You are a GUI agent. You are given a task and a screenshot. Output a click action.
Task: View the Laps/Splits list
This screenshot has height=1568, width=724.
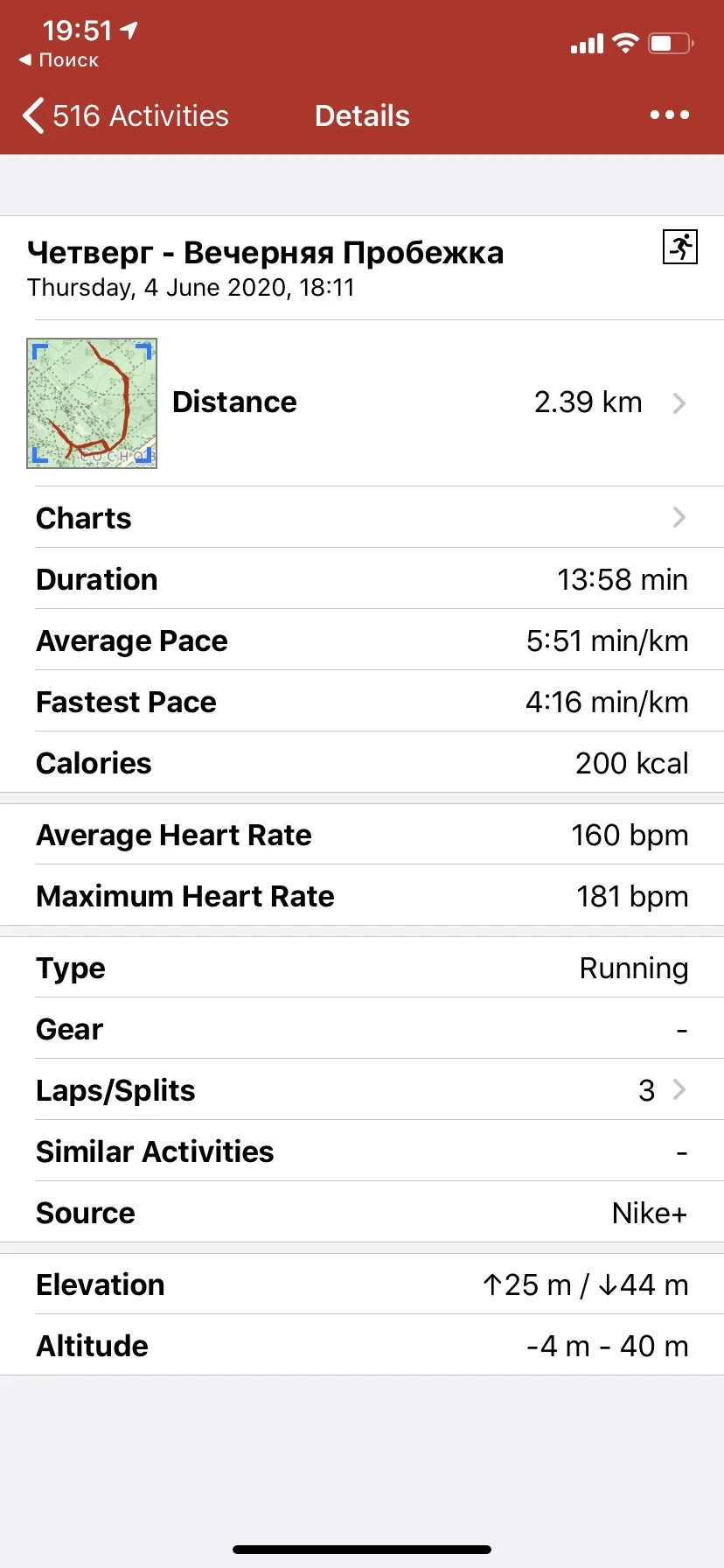362,1090
